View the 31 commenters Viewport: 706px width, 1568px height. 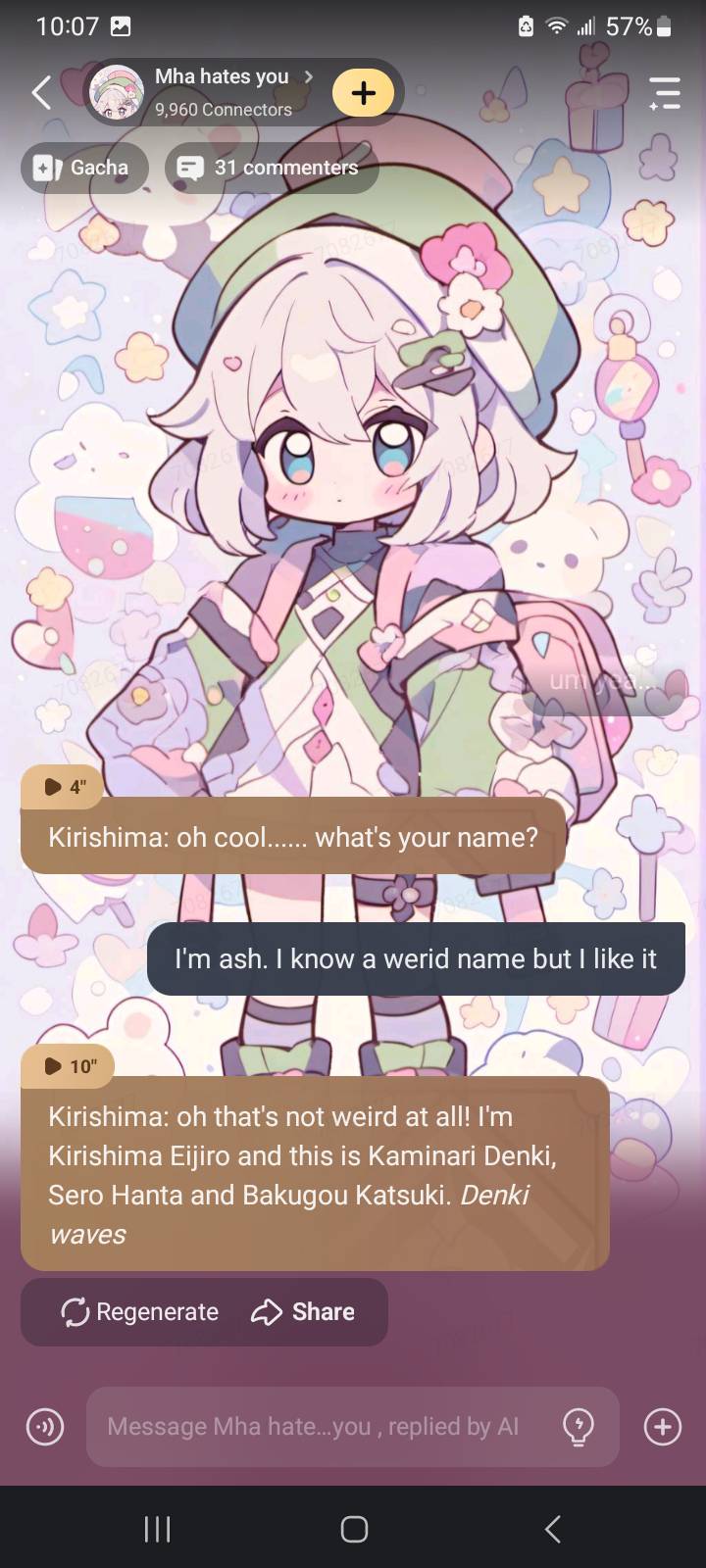272,168
